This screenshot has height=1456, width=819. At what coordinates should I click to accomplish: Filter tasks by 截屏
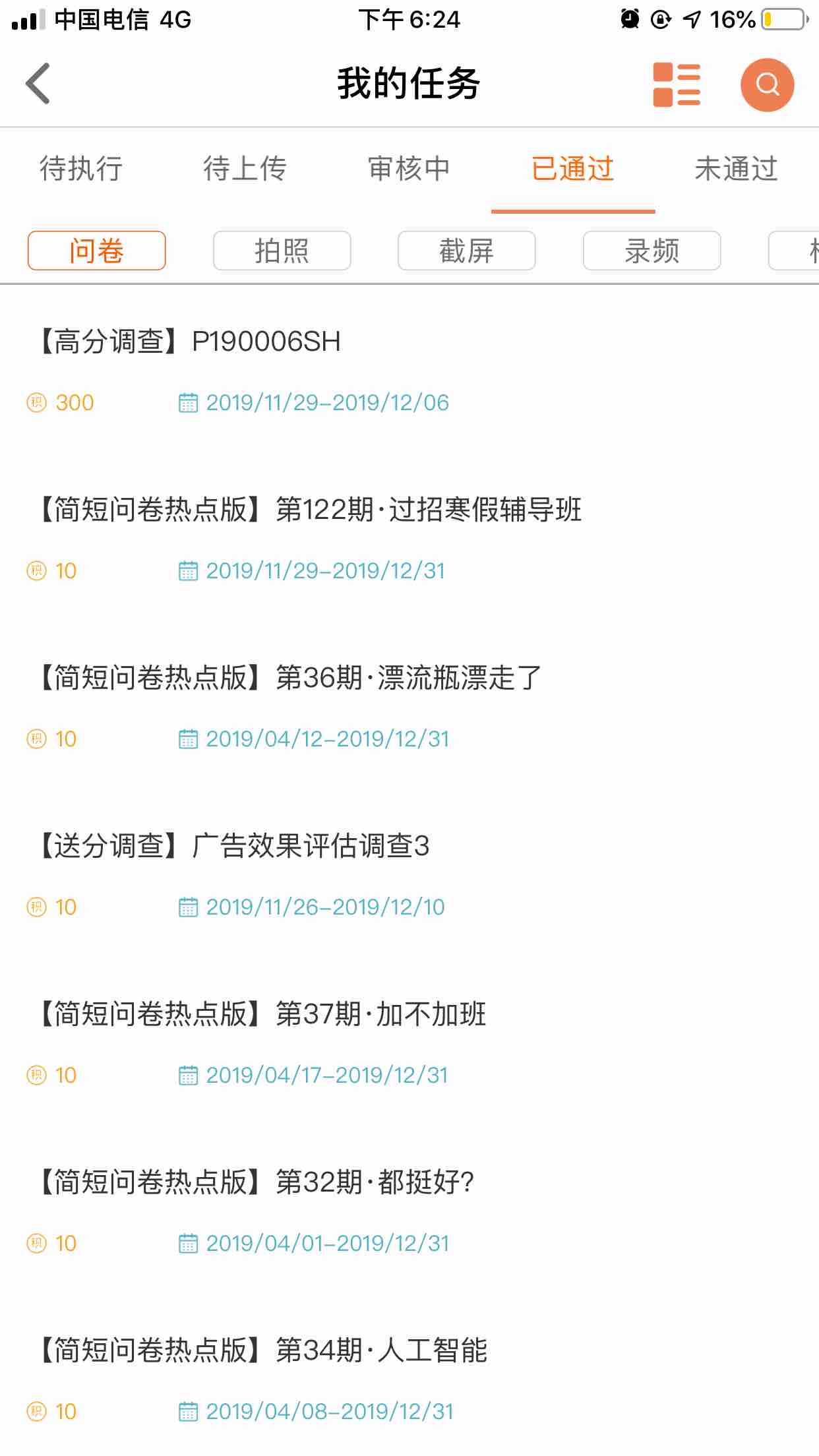click(466, 251)
